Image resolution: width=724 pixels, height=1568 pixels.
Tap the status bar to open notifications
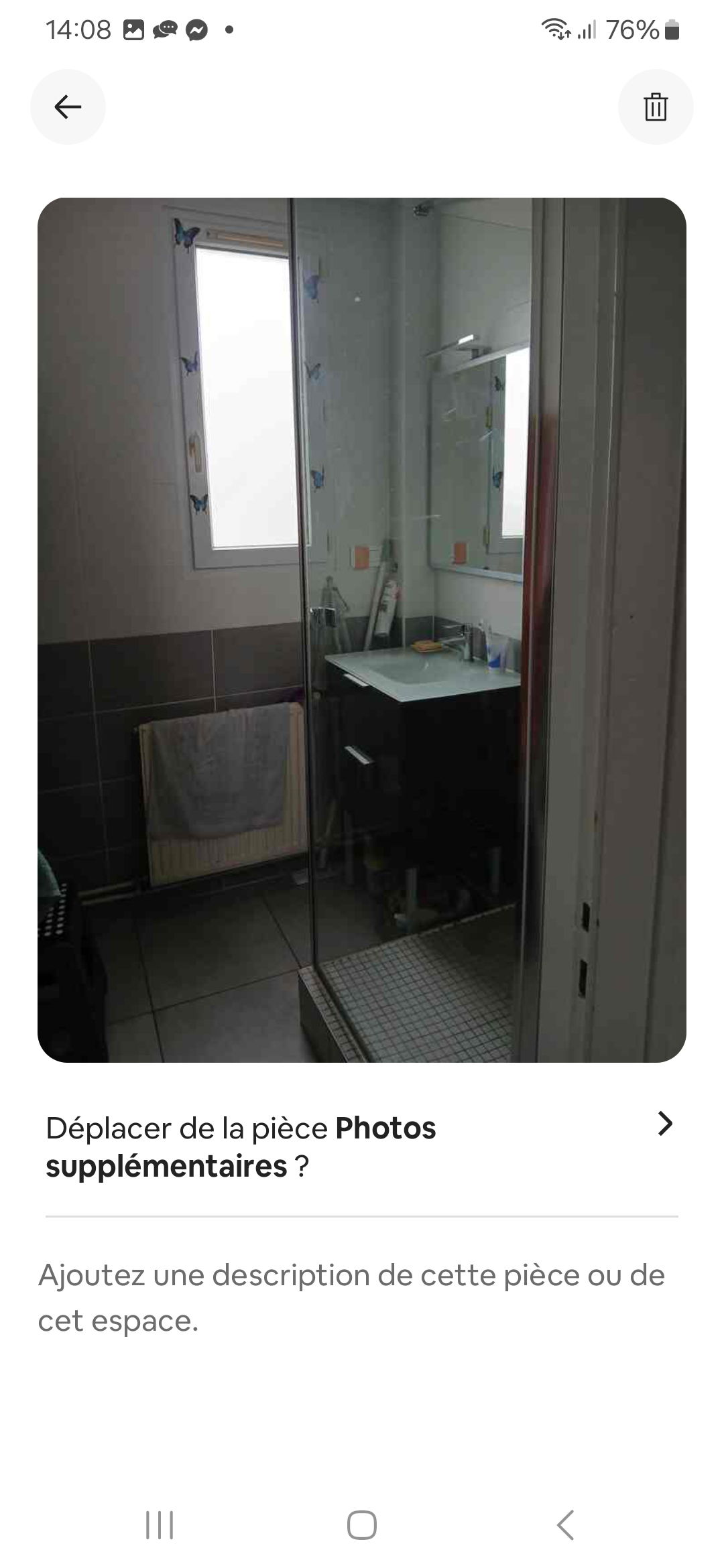click(362, 29)
